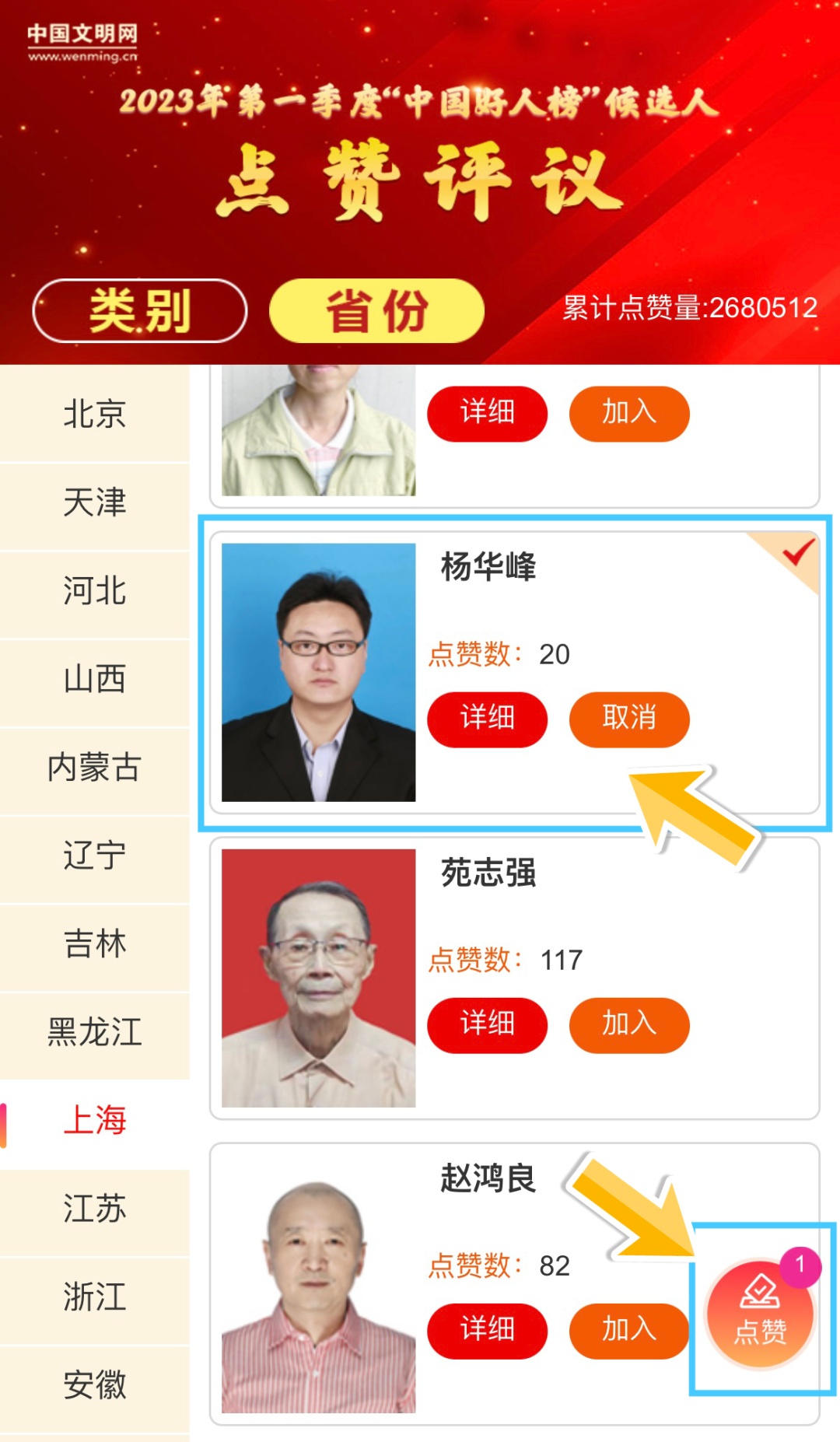The height and width of the screenshot is (1442, 840).
Task: Add 赵鸿良 to the vote list
Action: tap(629, 1330)
